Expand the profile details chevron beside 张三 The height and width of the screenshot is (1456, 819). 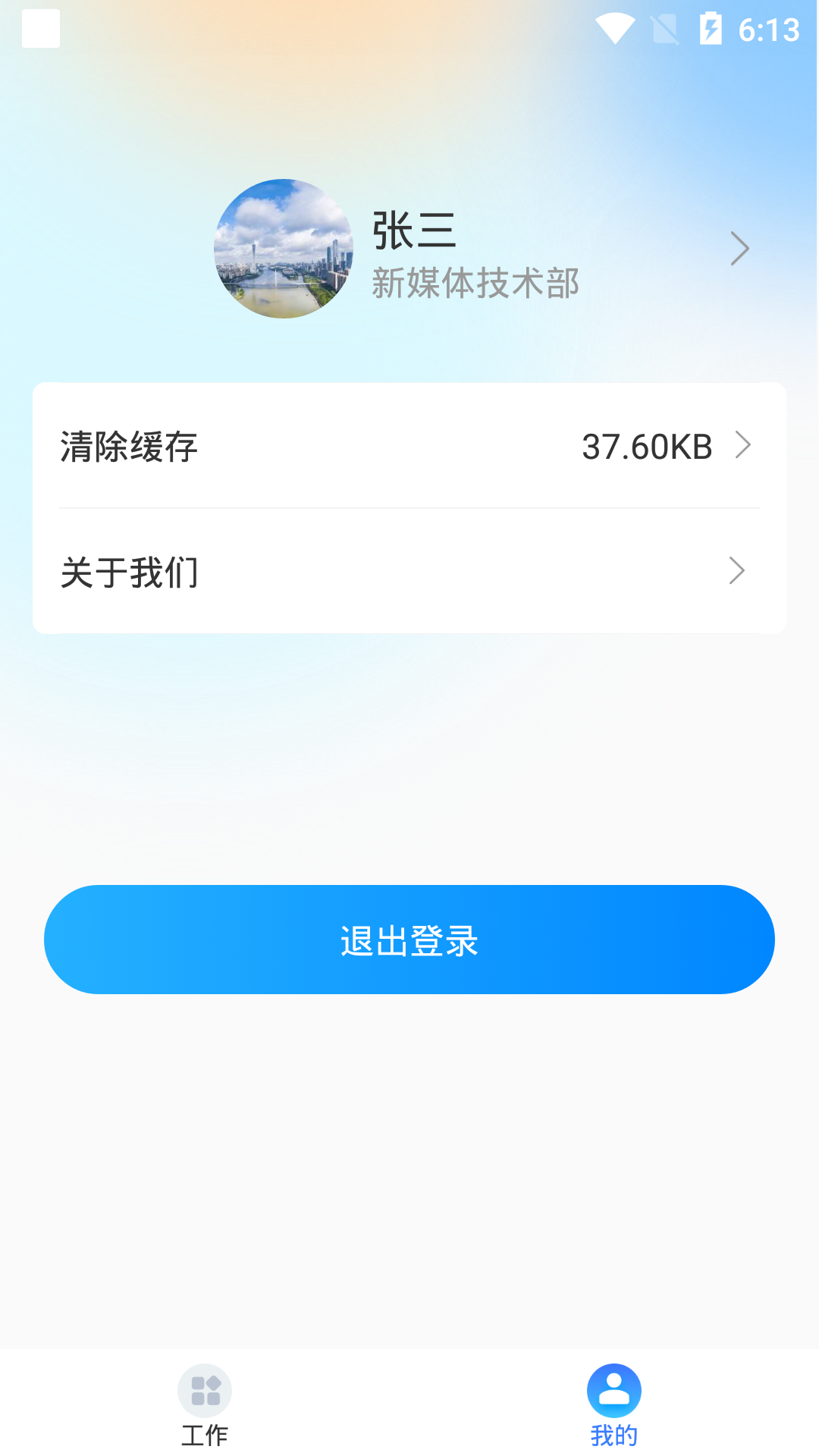(x=739, y=249)
